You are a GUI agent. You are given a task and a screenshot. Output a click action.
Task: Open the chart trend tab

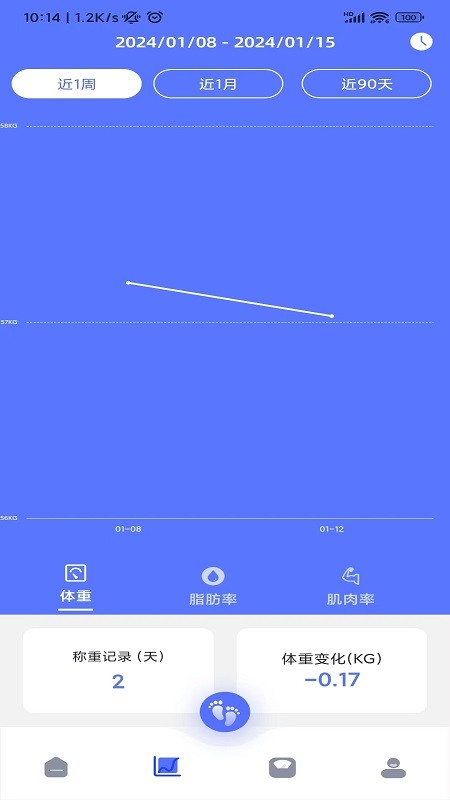click(167, 766)
